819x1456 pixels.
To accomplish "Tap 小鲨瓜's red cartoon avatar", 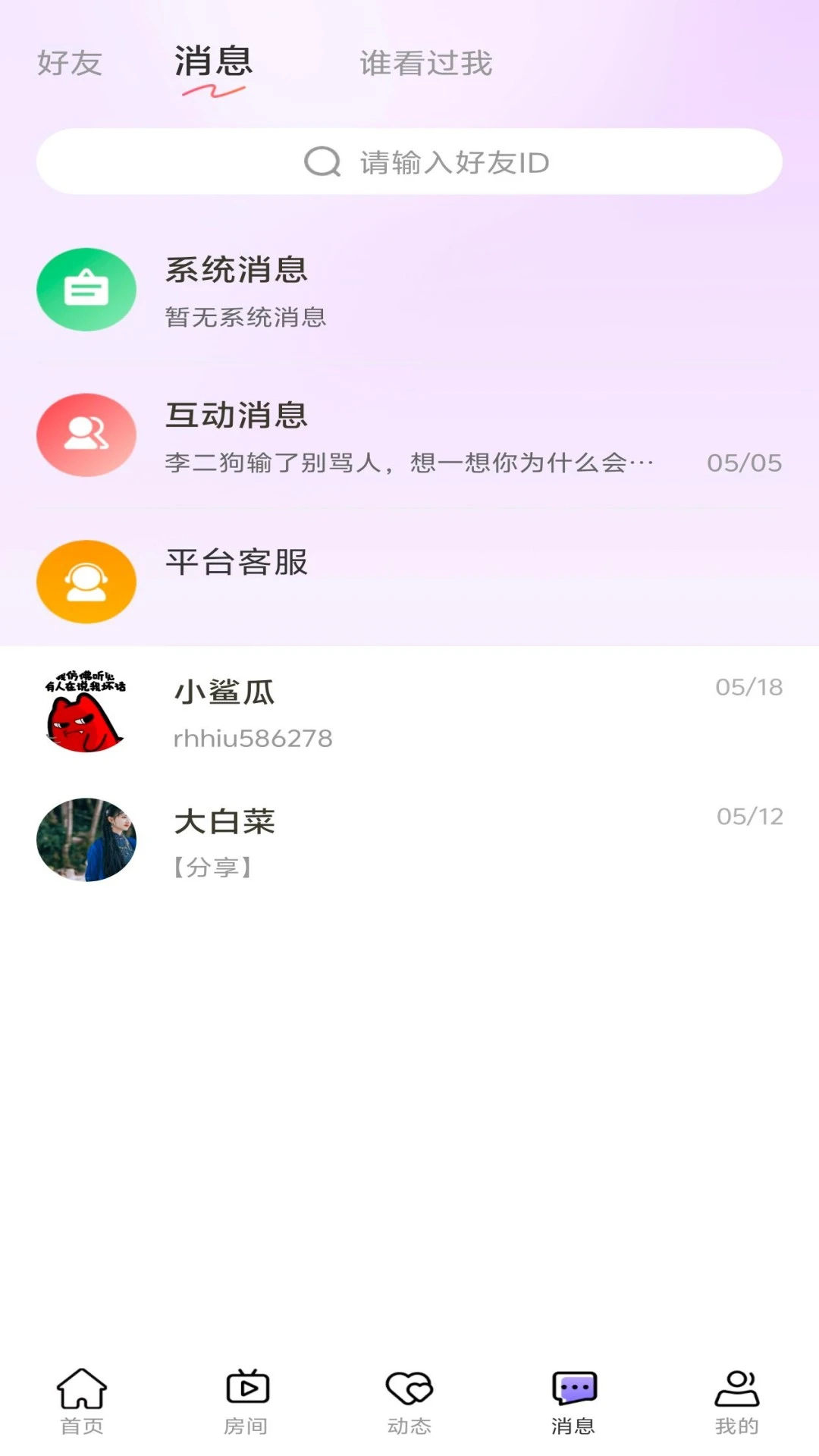I will [86, 713].
